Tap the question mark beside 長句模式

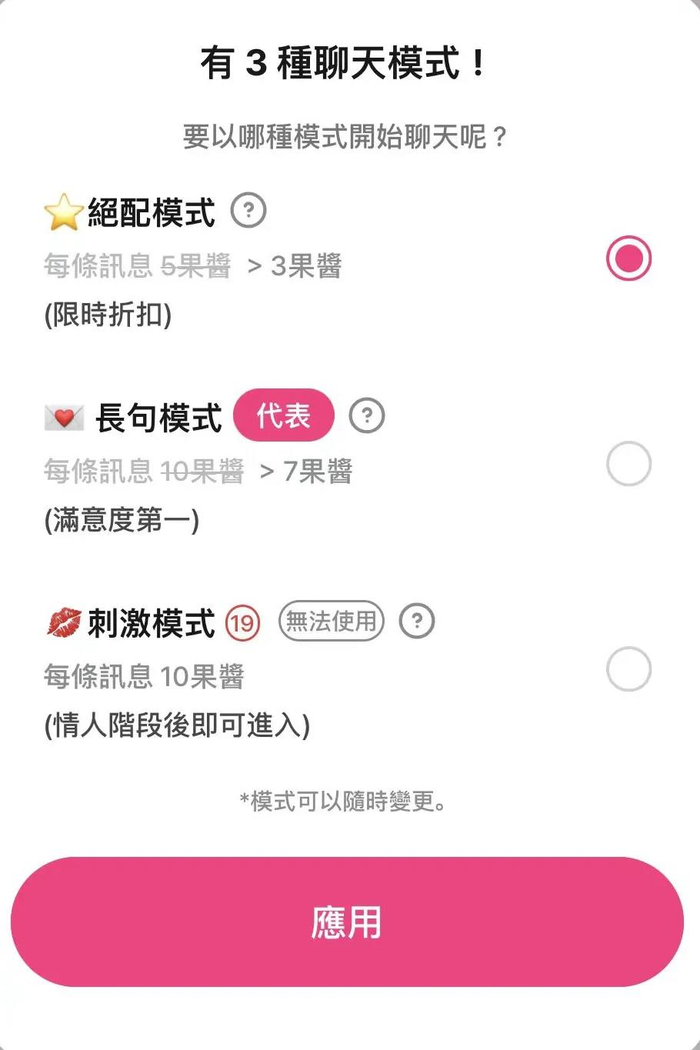(367, 416)
